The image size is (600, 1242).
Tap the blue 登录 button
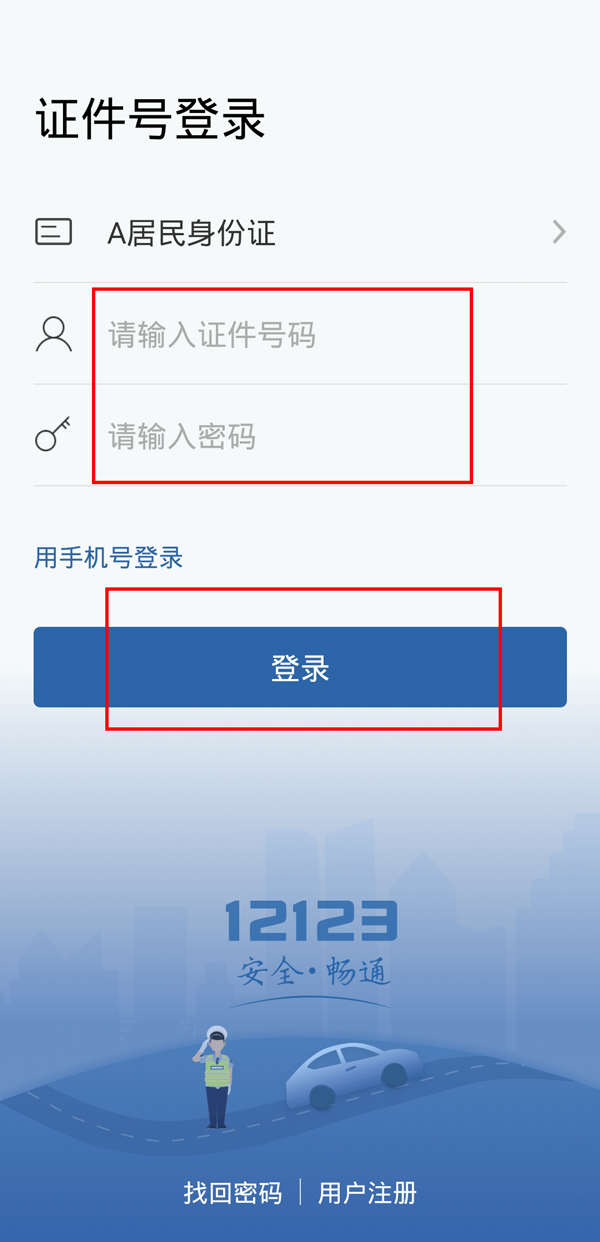[300, 667]
